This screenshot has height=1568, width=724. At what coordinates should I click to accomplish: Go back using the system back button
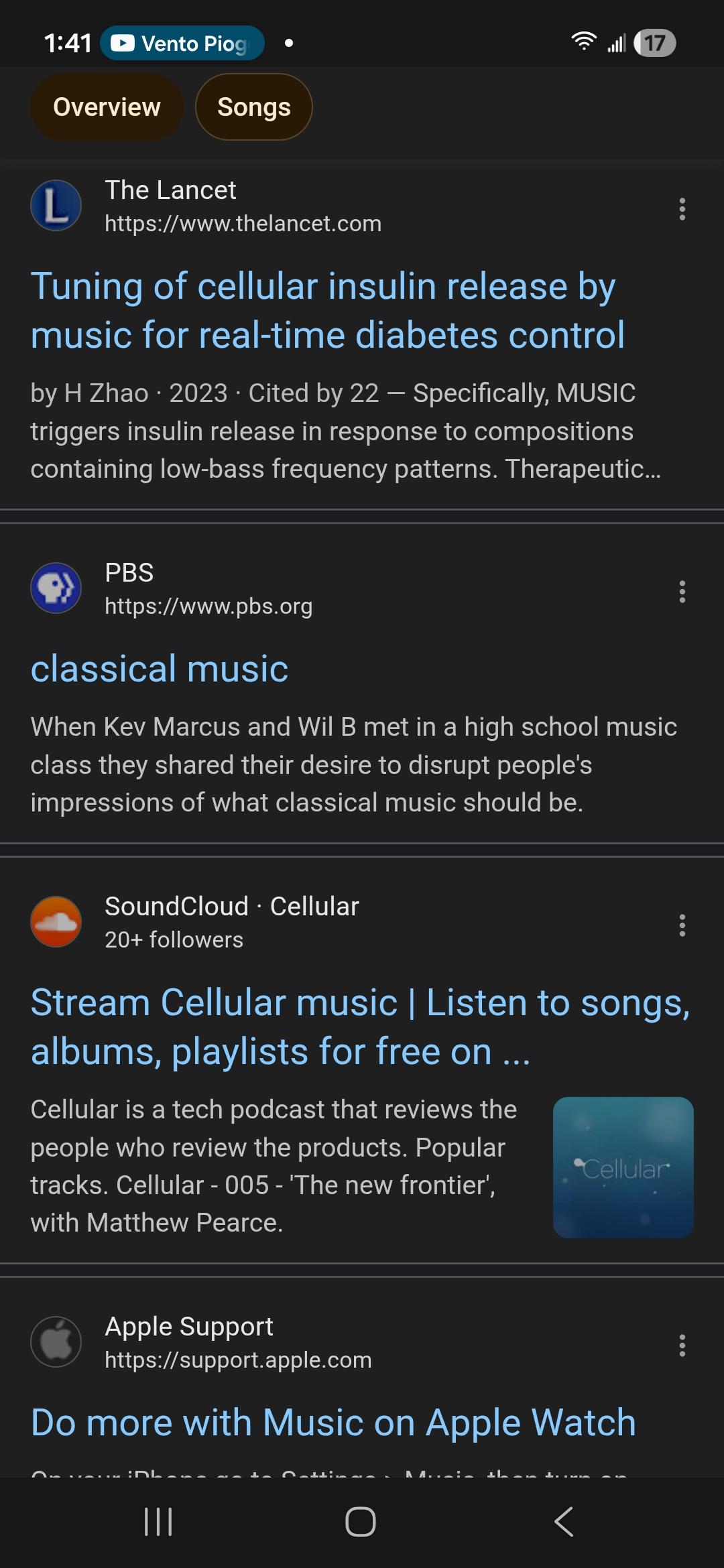click(x=564, y=1522)
